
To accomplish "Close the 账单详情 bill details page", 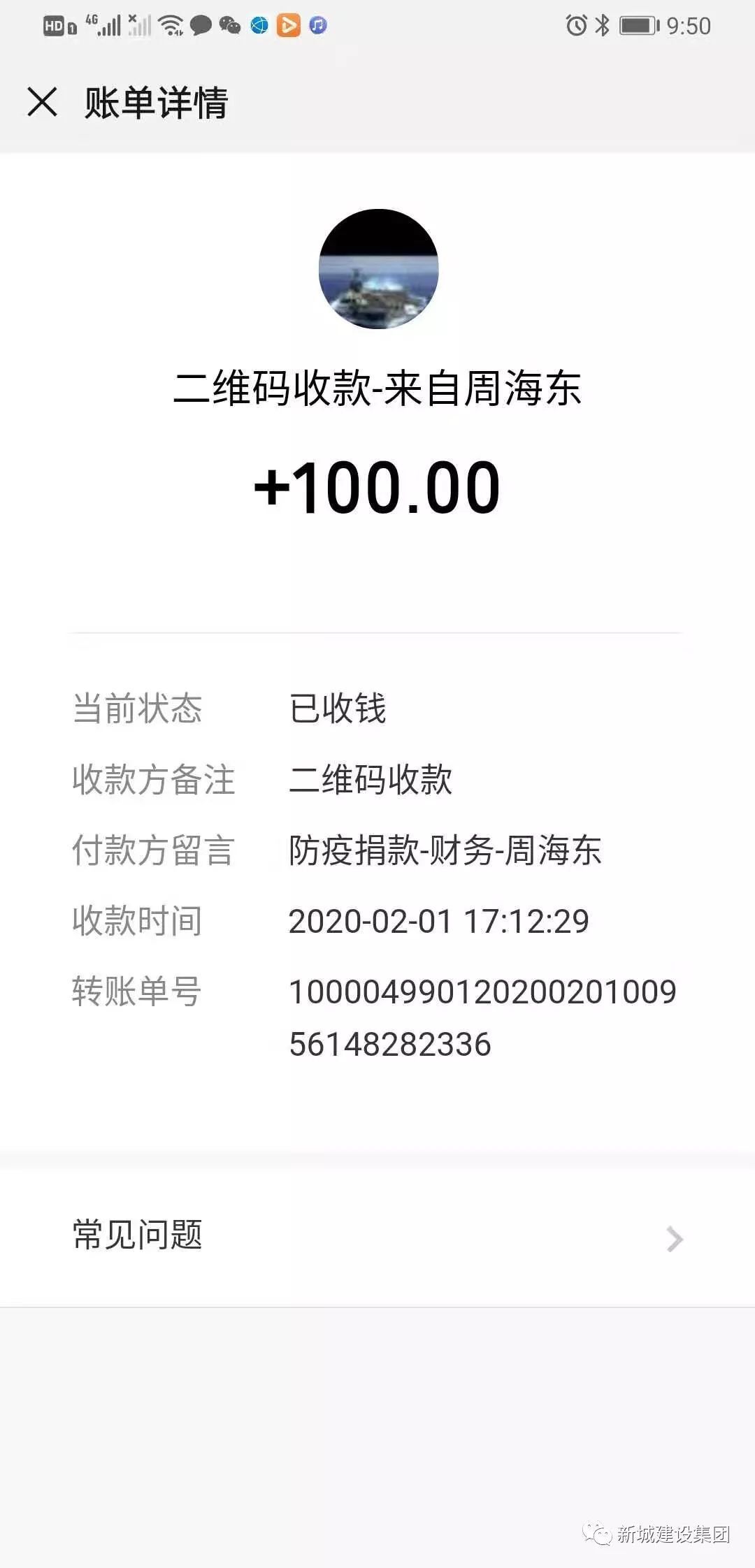I will [x=42, y=102].
